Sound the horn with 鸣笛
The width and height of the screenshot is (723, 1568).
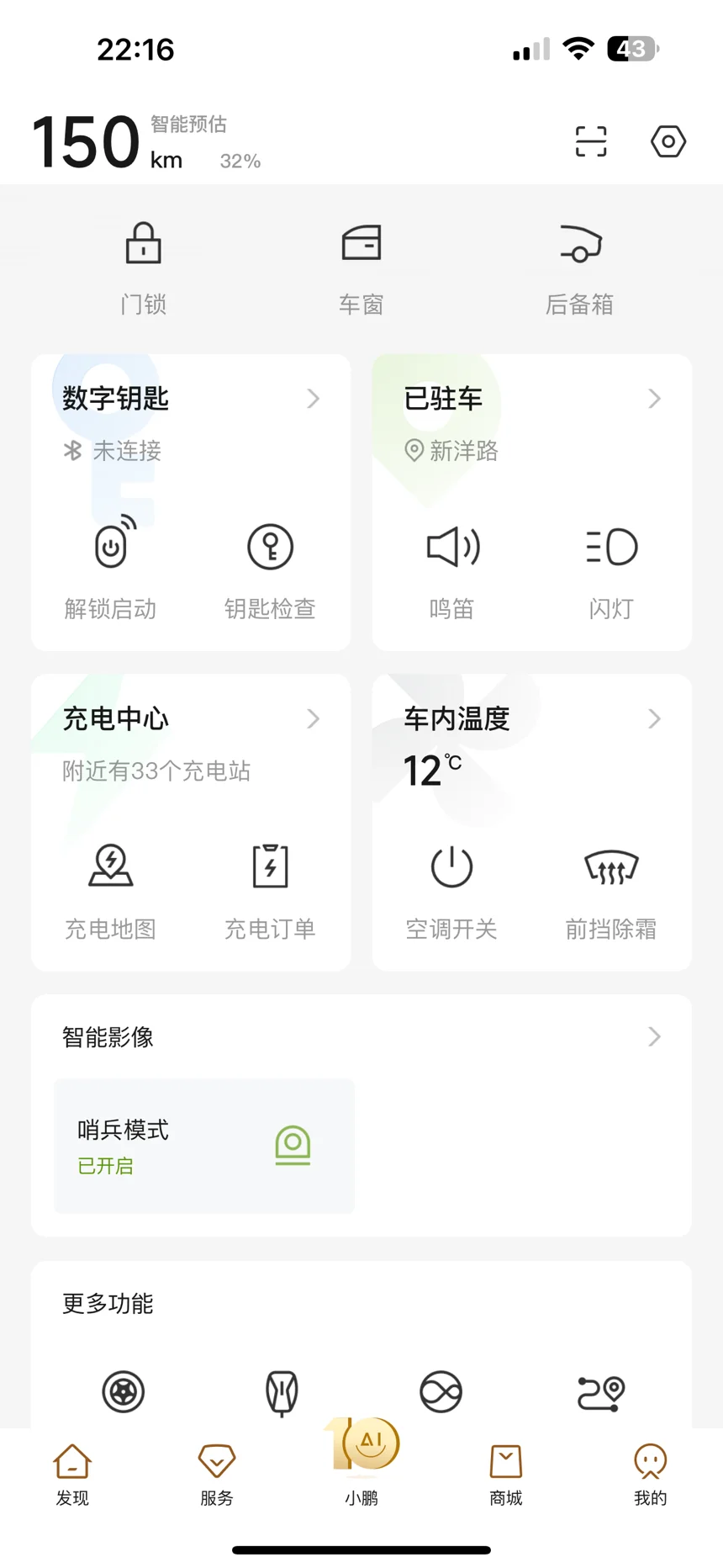click(x=452, y=568)
